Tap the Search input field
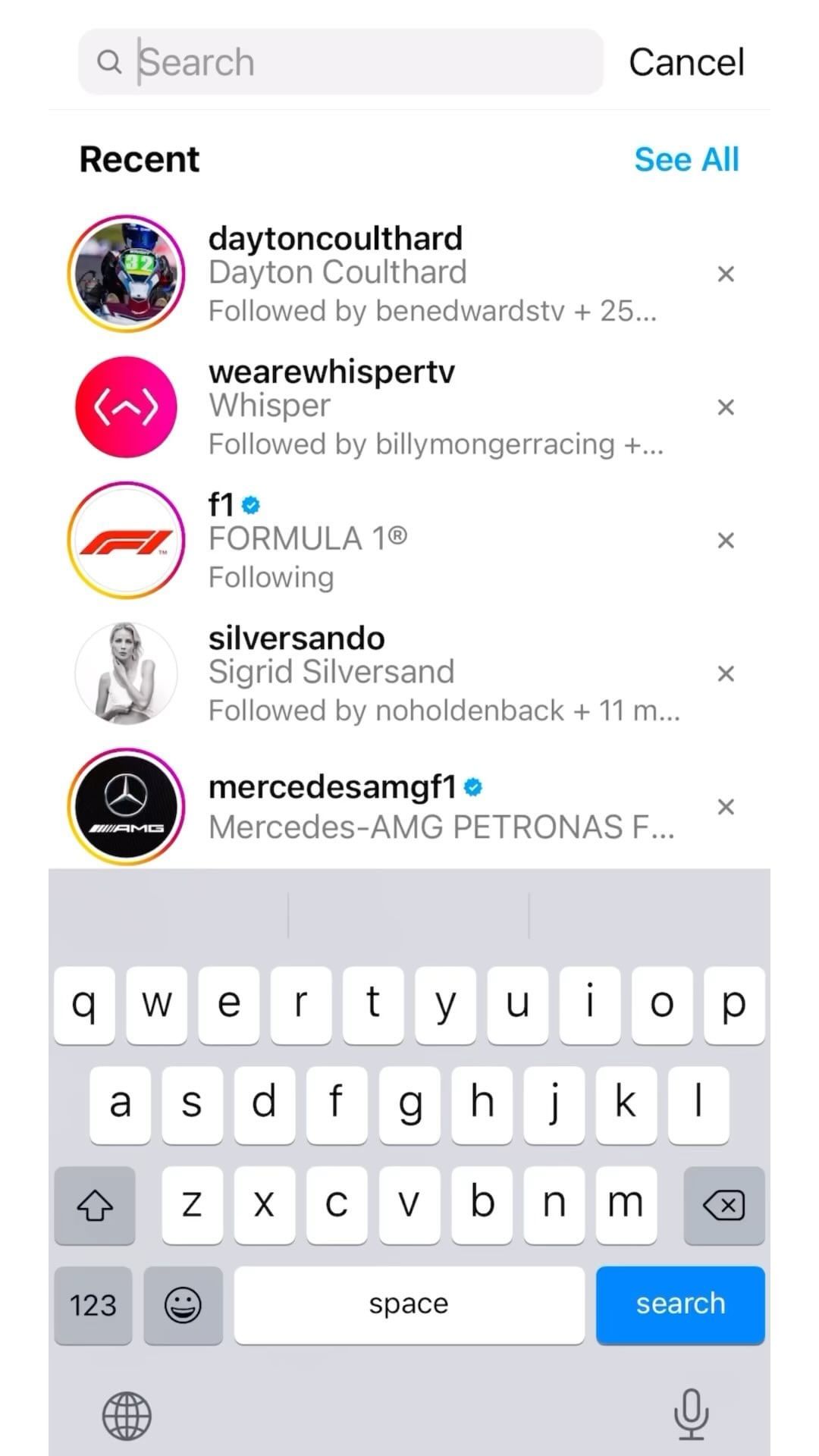Image resolution: width=819 pixels, height=1456 pixels. pyautogui.click(x=341, y=62)
